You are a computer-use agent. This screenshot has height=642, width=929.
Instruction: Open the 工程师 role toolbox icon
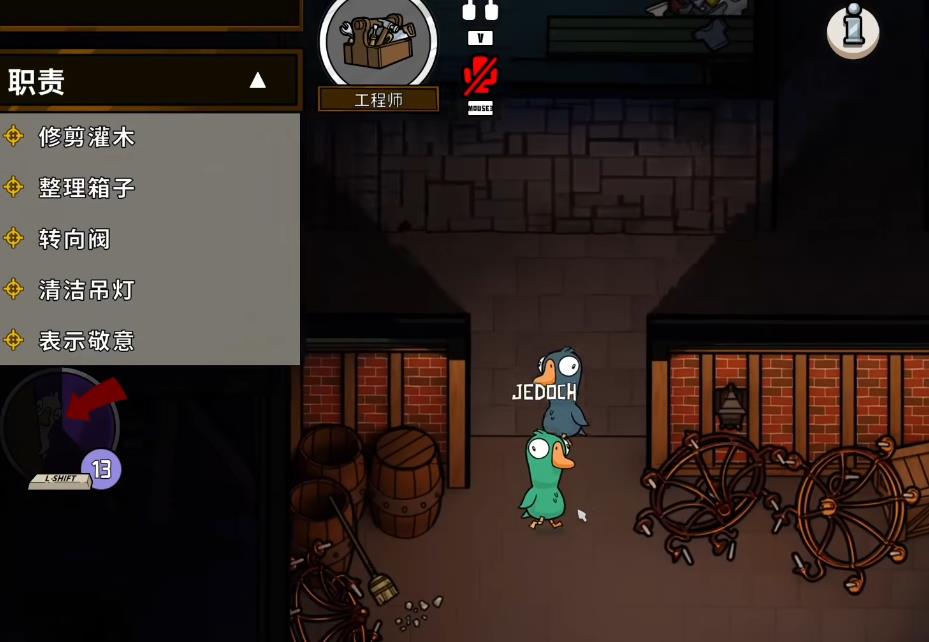coord(378,43)
